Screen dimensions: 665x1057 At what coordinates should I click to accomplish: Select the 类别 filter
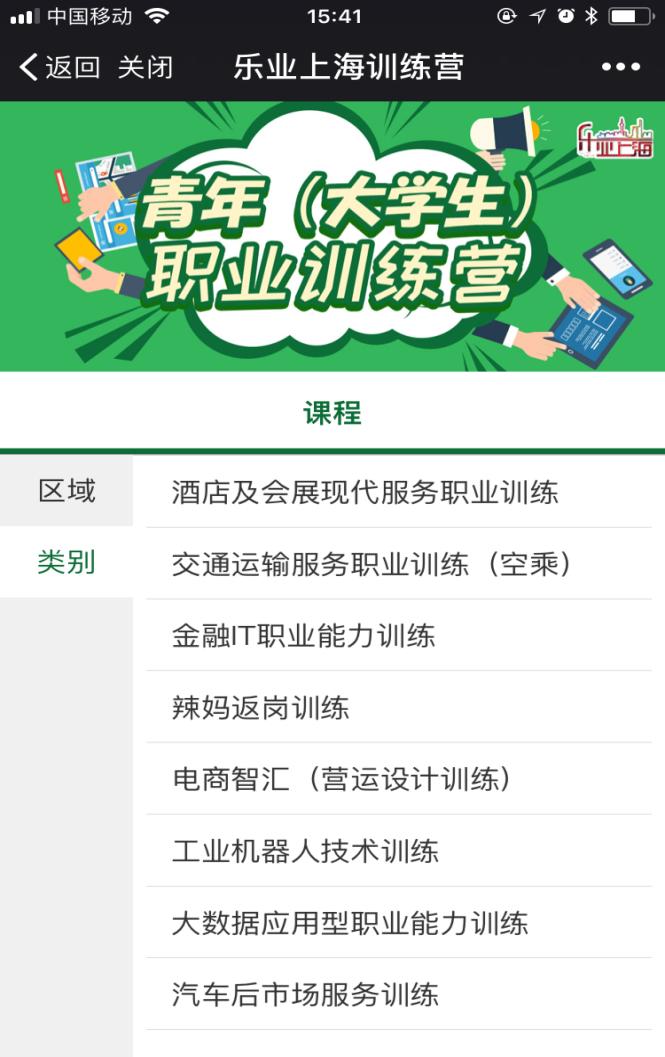coord(67,562)
